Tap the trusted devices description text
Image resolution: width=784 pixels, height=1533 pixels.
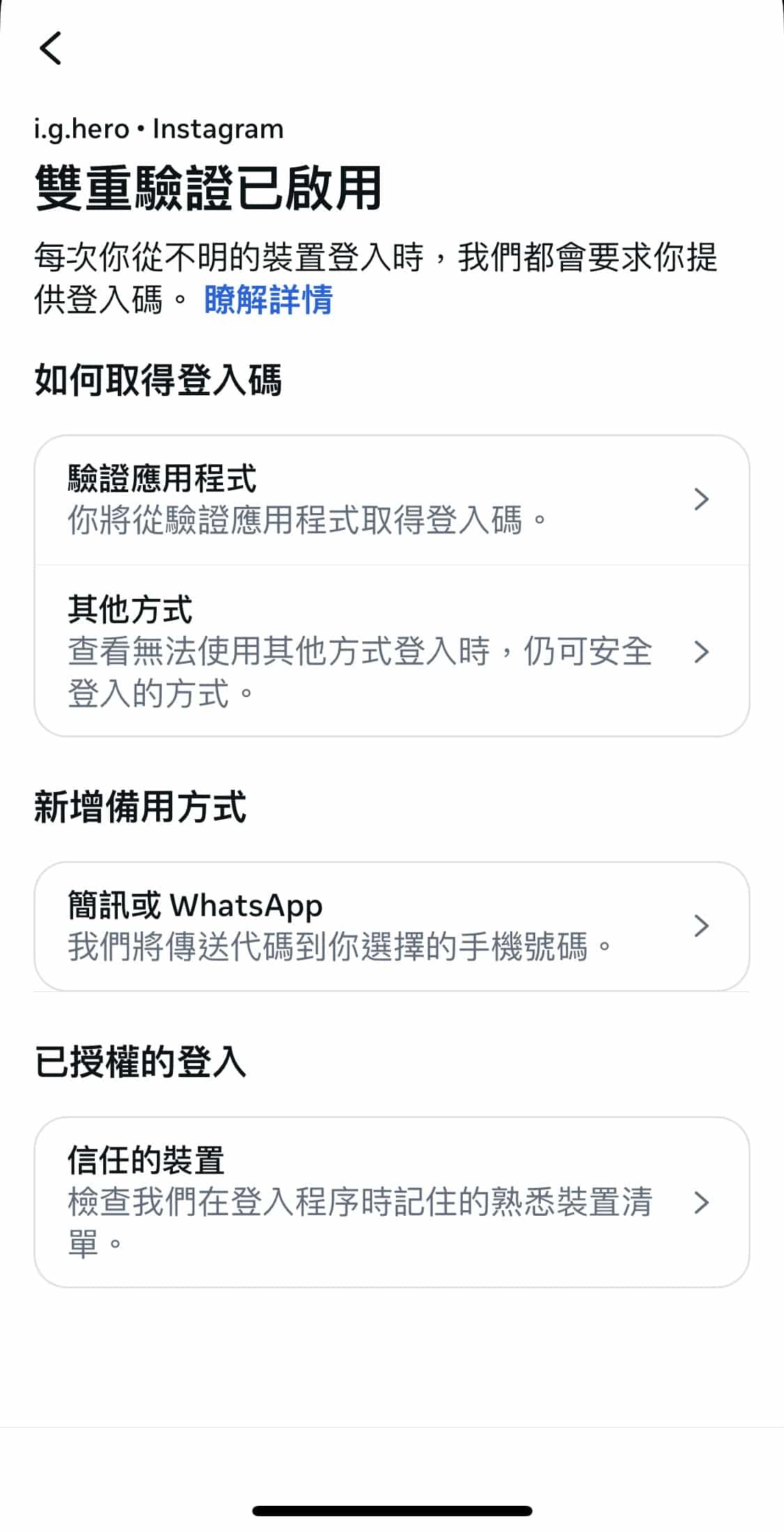pyautogui.click(x=360, y=1223)
